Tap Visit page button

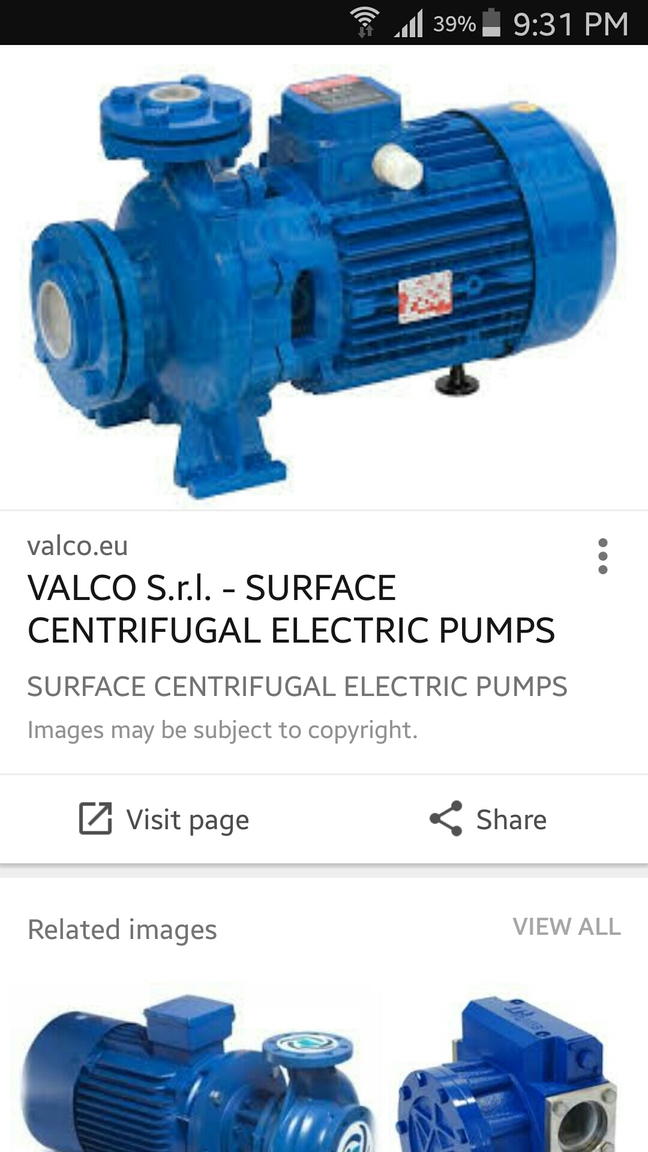164,819
